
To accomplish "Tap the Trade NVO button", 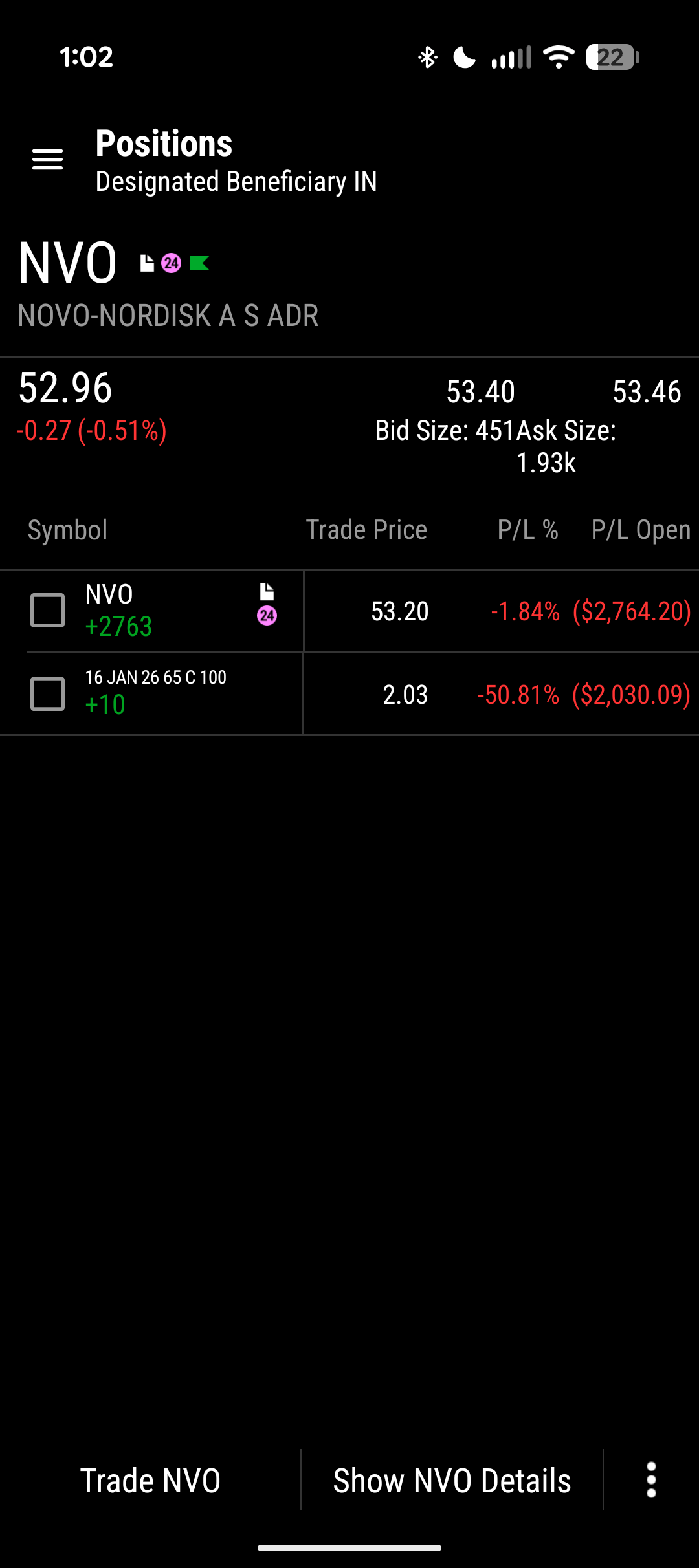I will point(150,1480).
